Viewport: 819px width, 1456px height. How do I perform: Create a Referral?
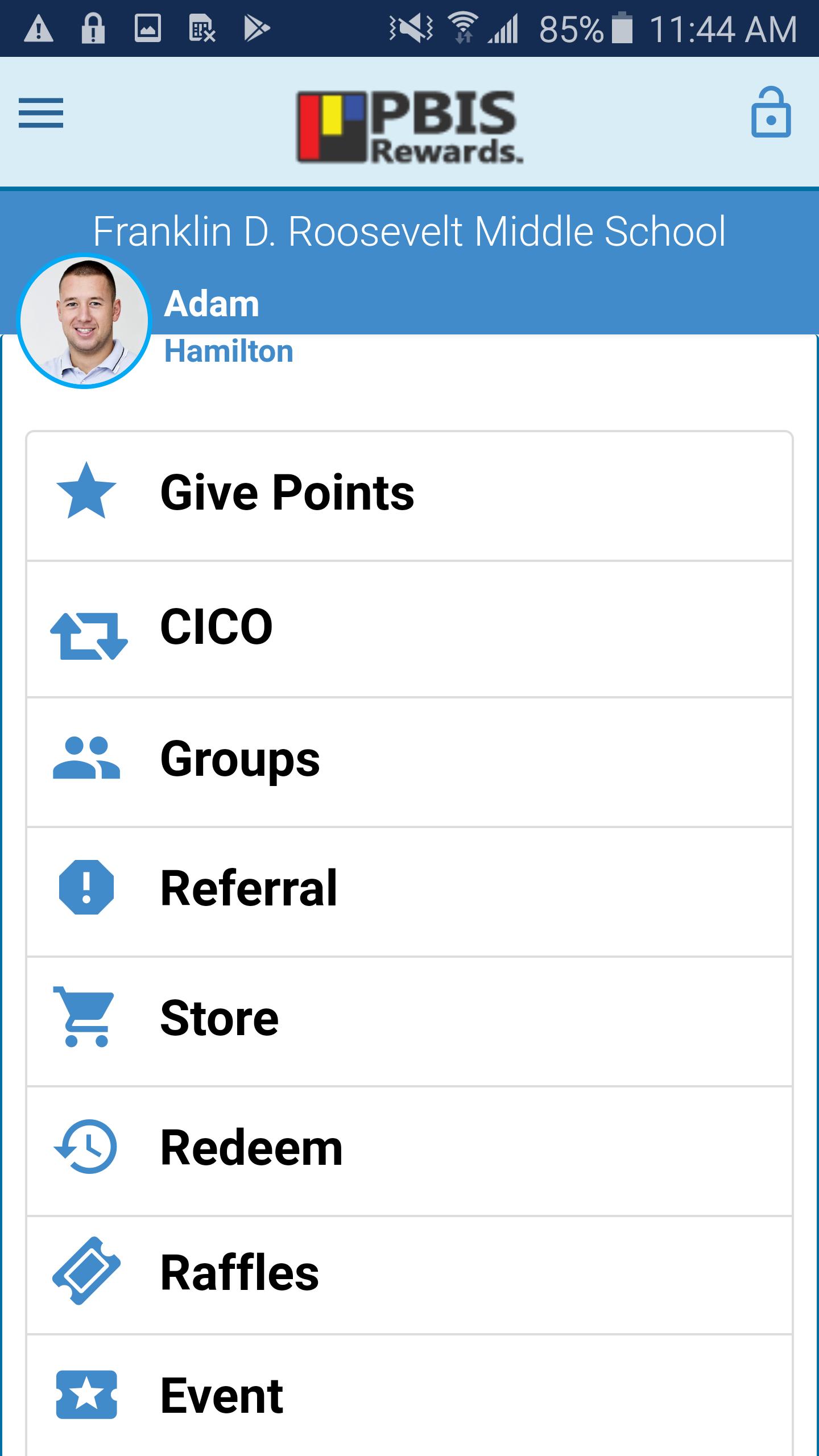coord(409,890)
